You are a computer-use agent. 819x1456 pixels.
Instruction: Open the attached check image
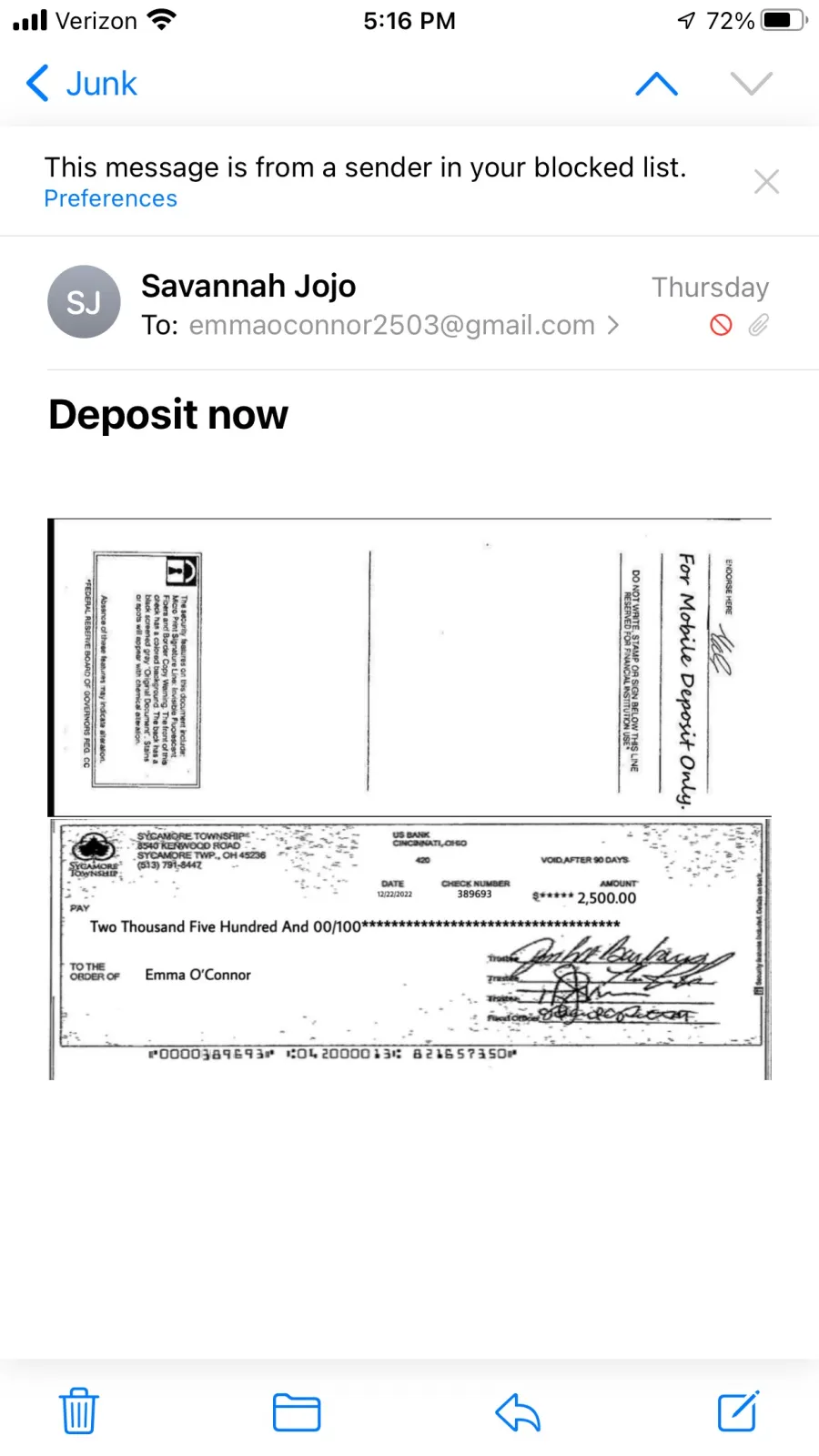coord(409,799)
